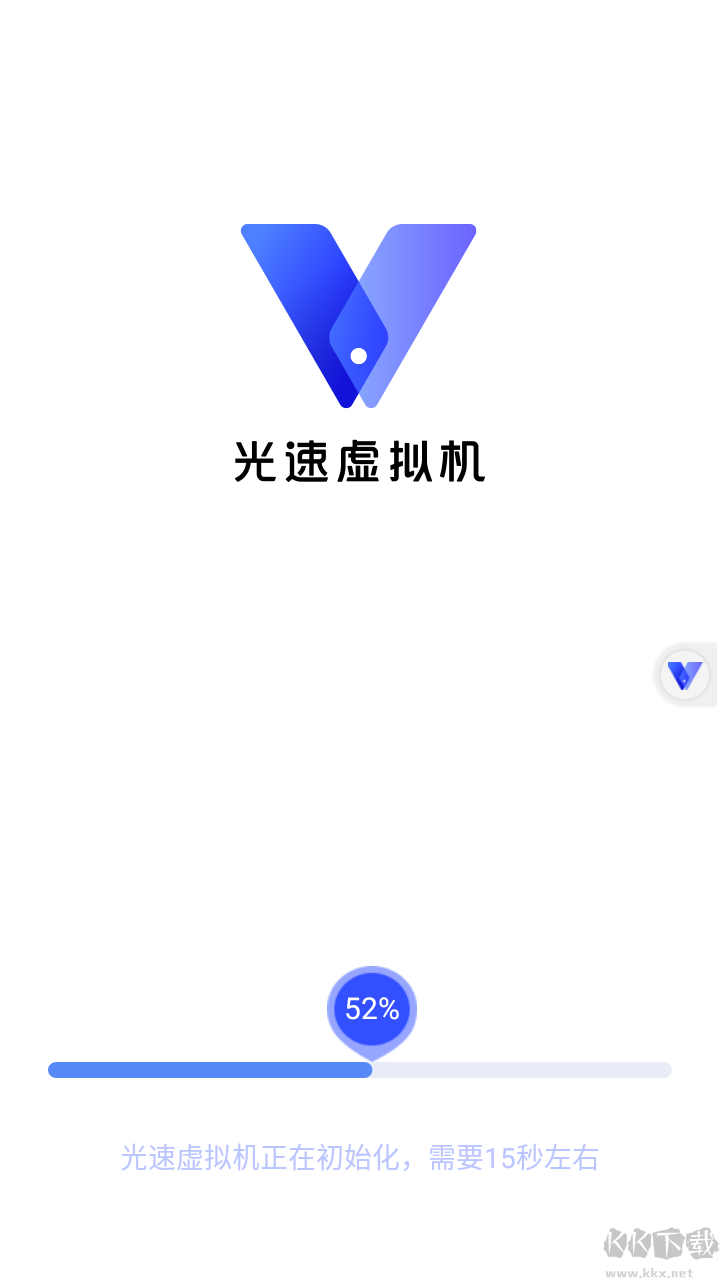Open the floating 光速虚拟机 shortcut bubble
Viewport: 720px width, 1280px height.
click(685, 675)
